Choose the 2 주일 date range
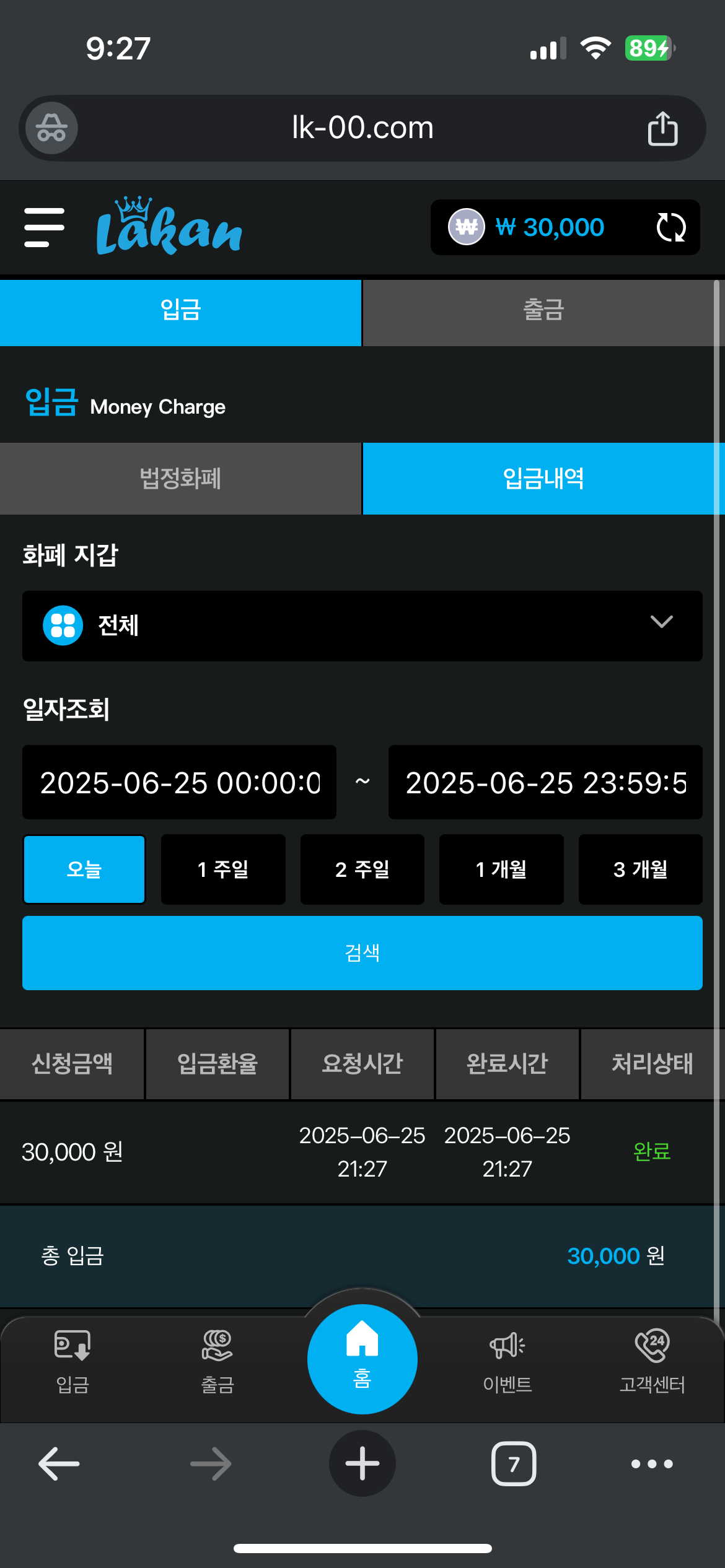Screen dimensions: 725x1568 [362, 869]
